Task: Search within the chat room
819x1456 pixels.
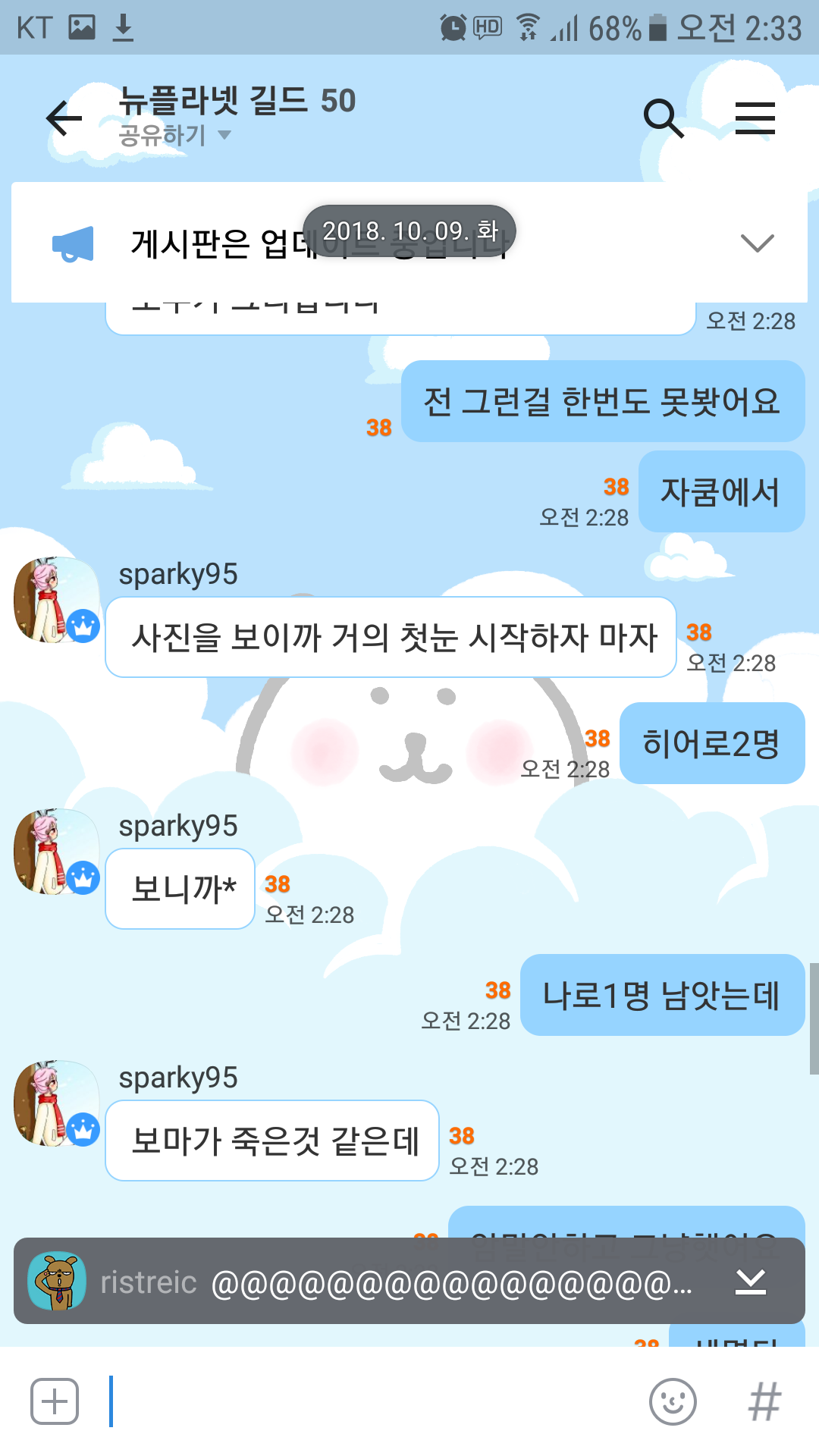Action: click(663, 118)
